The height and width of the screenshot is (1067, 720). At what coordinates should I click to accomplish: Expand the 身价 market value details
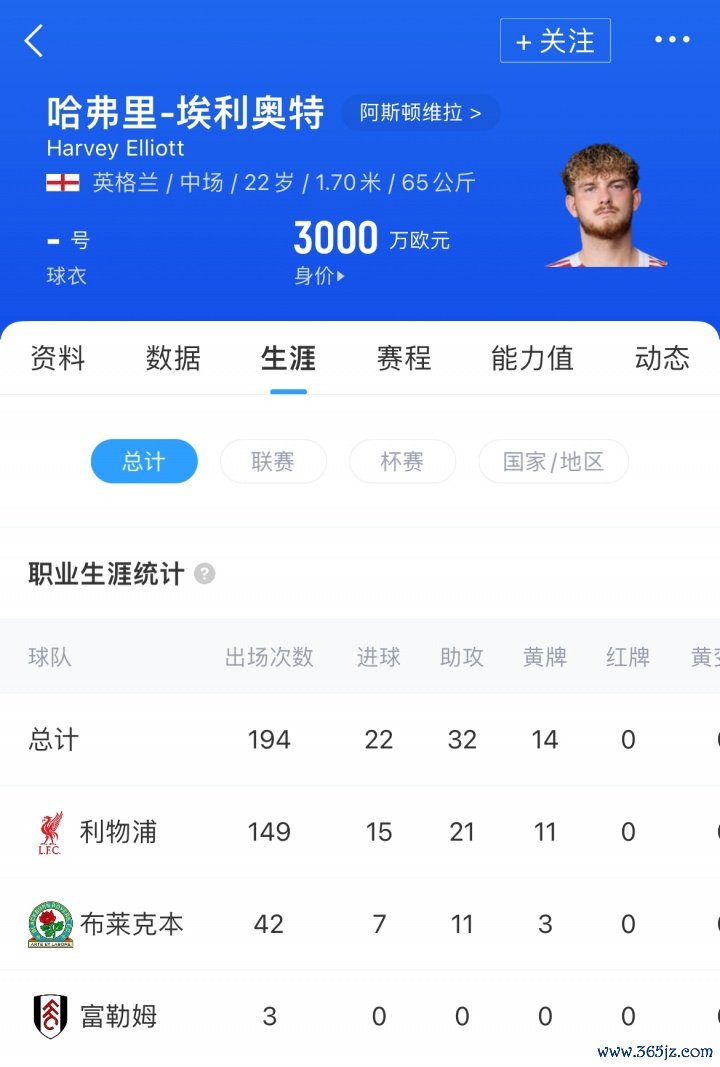click(319, 276)
